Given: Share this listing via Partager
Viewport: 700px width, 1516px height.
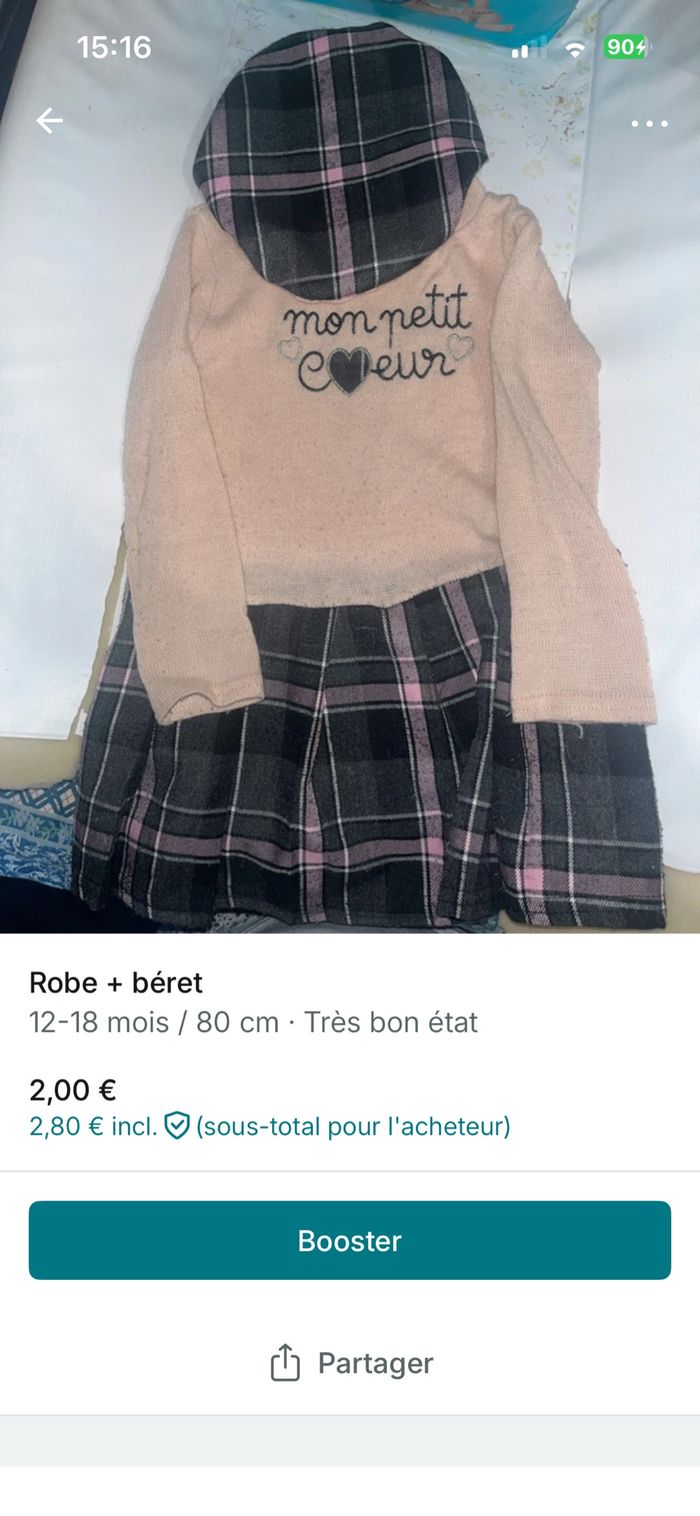Looking at the screenshot, I should [x=350, y=1363].
